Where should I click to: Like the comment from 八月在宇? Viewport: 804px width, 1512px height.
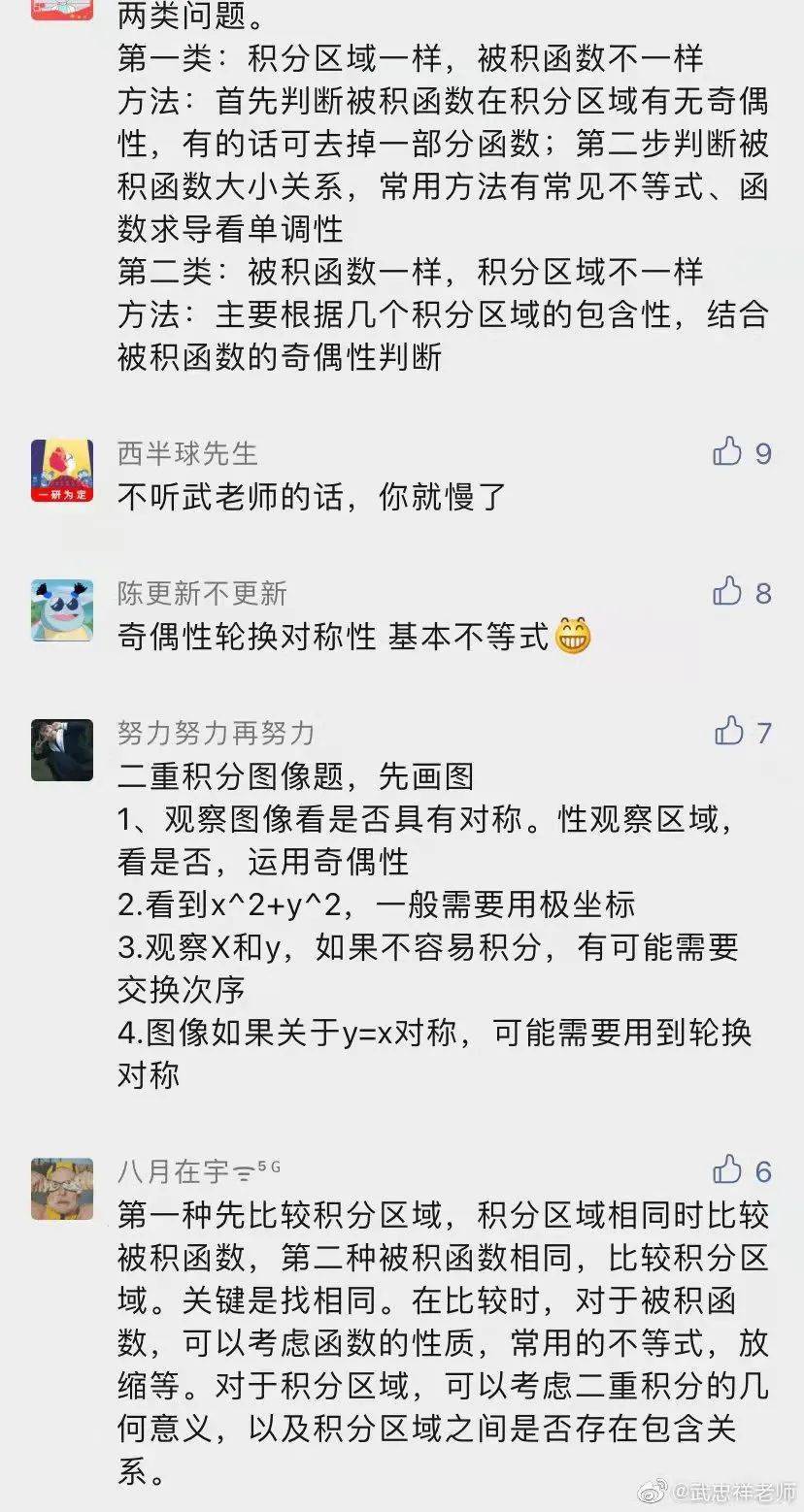pyautogui.click(x=727, y=1169)
